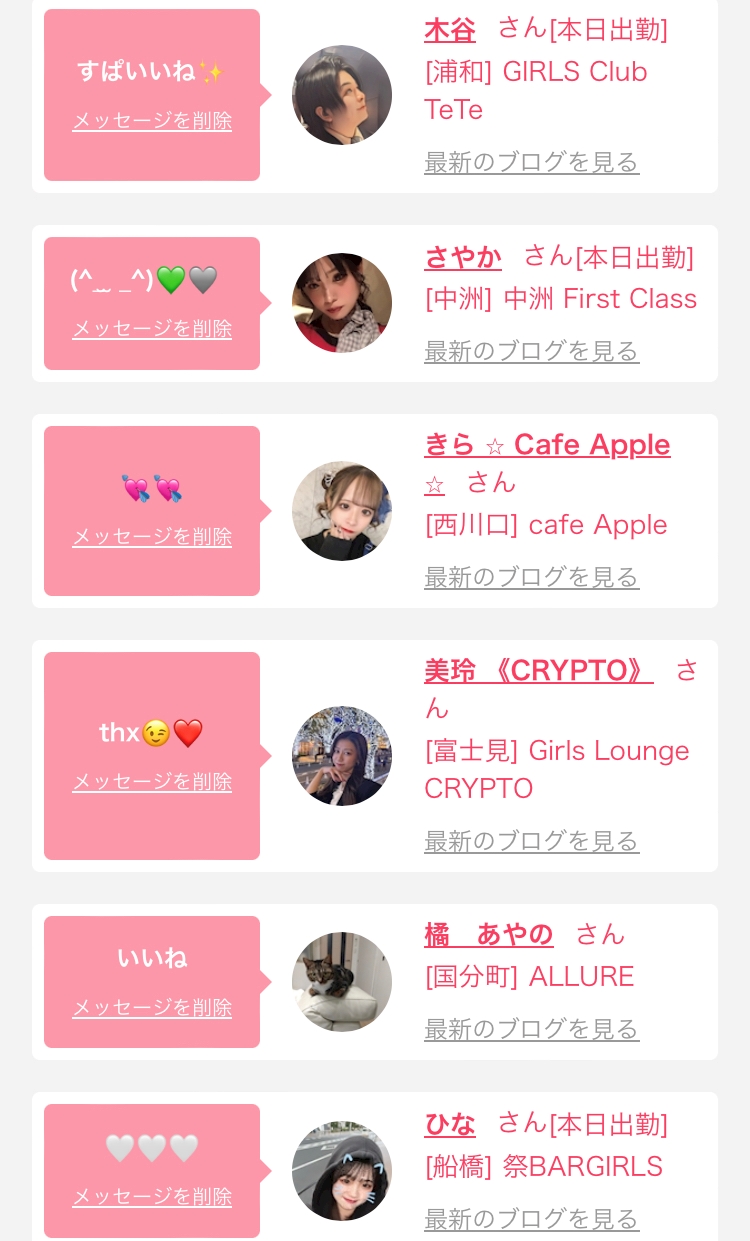Image resolution: width=750 pixels, height=1241 pixels.
Task: Tap 橘 あやの's cat profile photo
Action: pyautogui.click(x=342, y=982)
